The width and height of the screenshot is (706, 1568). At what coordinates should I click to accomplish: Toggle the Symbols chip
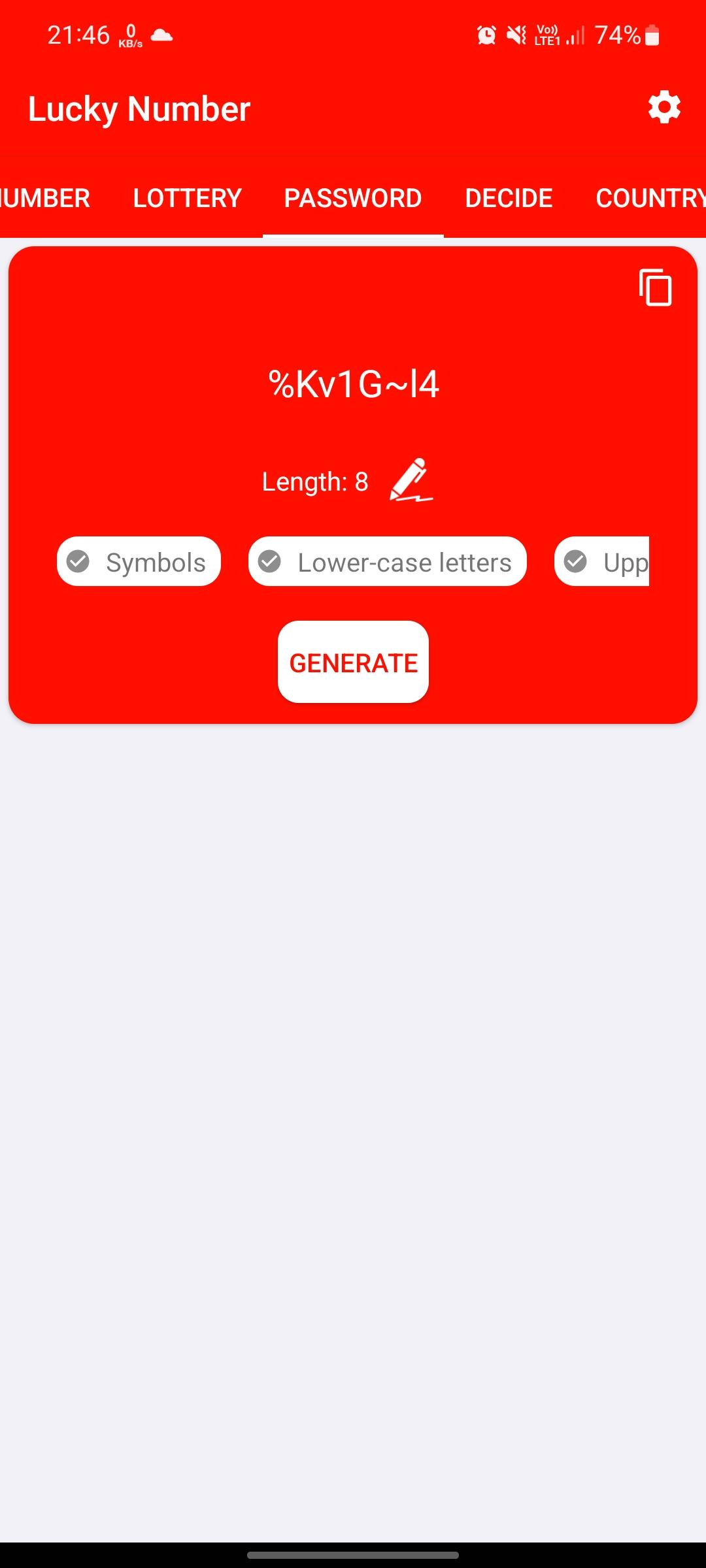[x=139, y=562]
